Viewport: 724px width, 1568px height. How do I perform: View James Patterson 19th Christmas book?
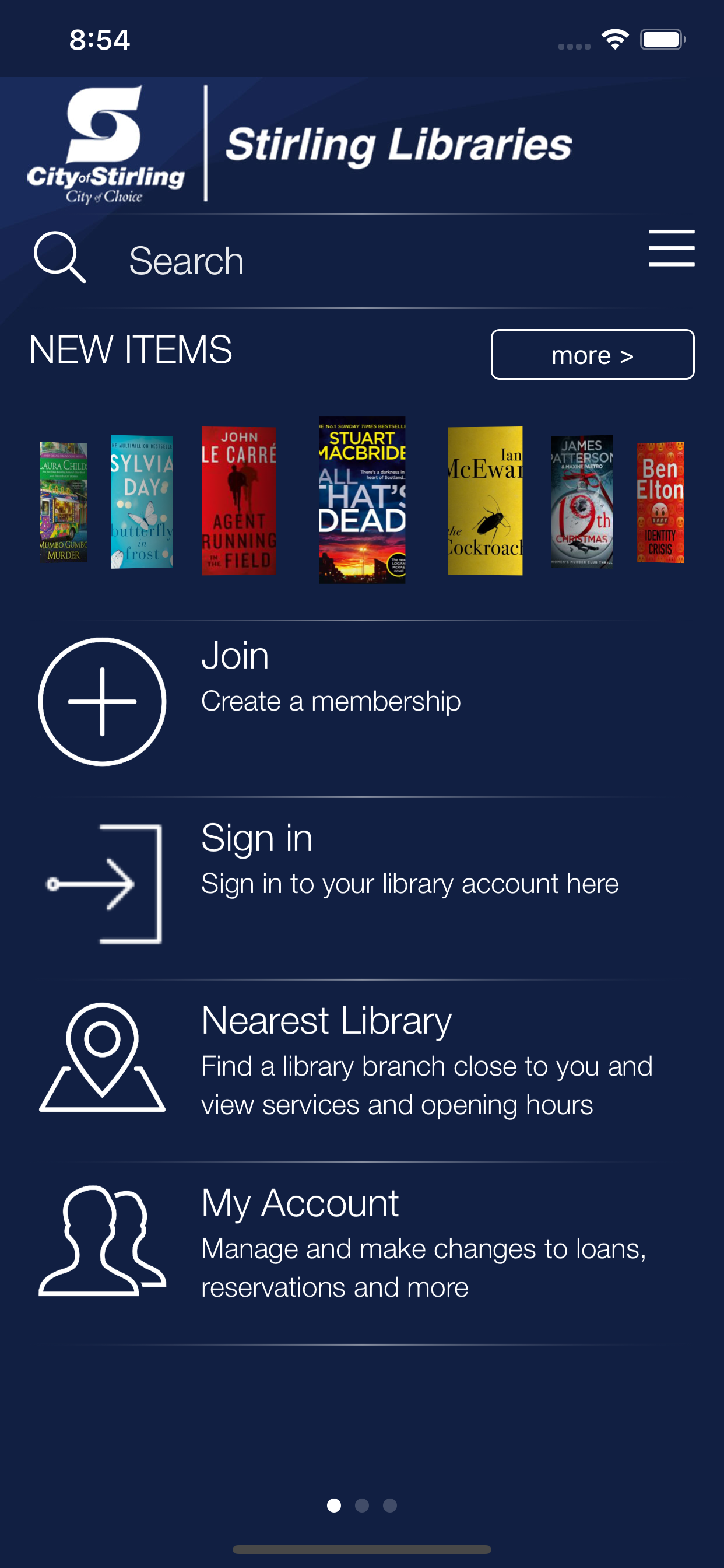click(x=582, y=501)
